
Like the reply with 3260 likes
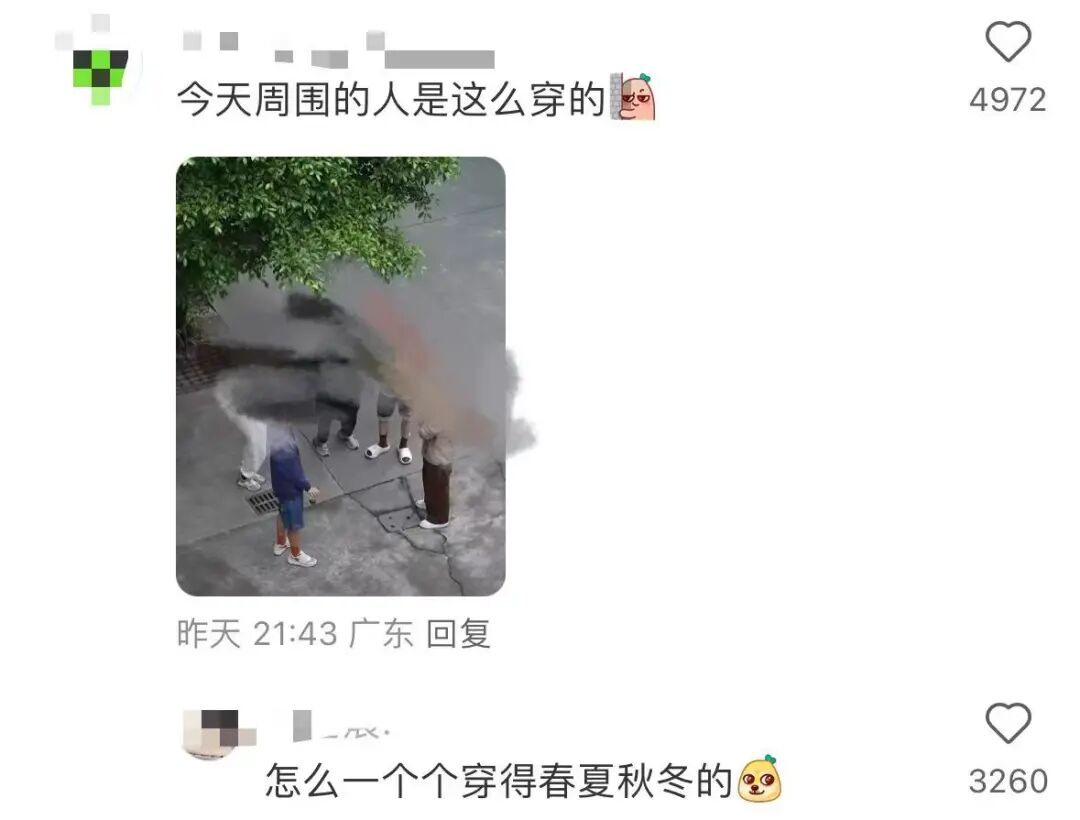(1007, 723)
